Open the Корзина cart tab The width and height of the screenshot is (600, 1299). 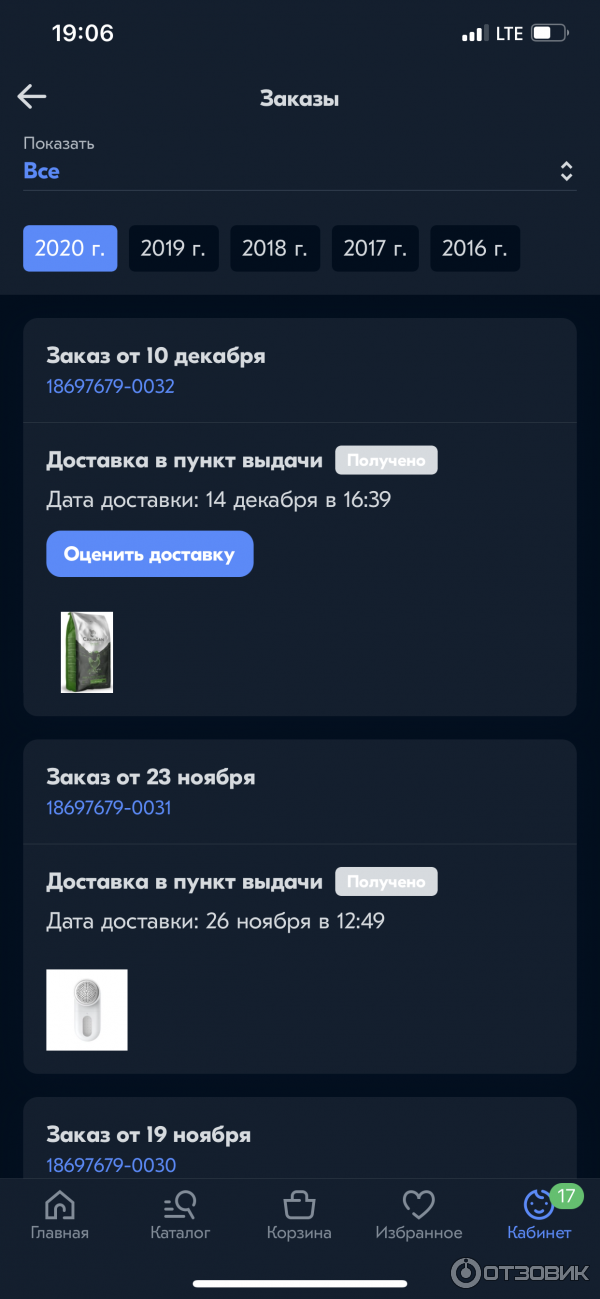[x=299, y=1215]
